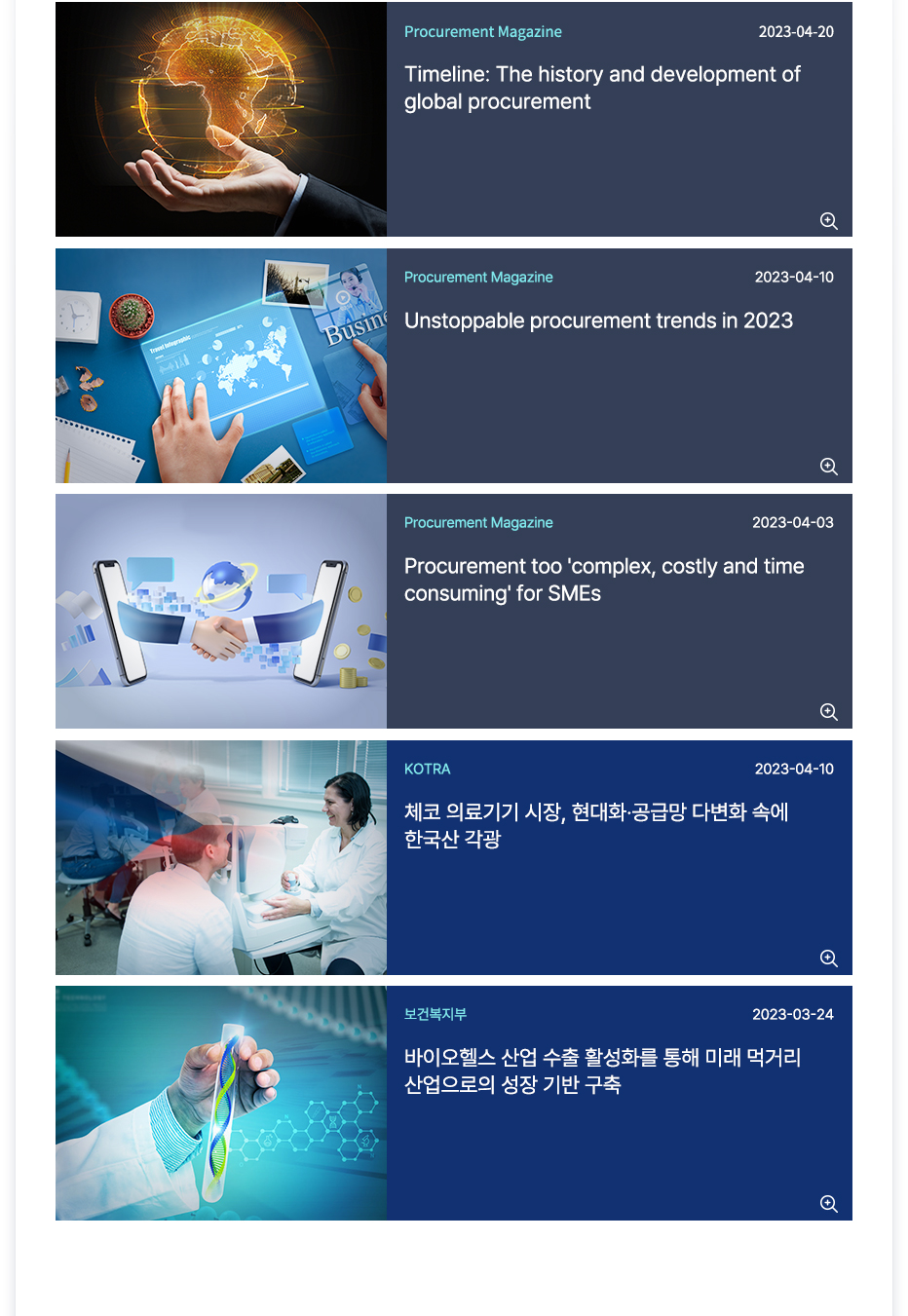The height and width of the screenshot is (1316, 908).
Task: Tap the magnifier icon on the KOTRA card
Action: click(x=828, y=959)
